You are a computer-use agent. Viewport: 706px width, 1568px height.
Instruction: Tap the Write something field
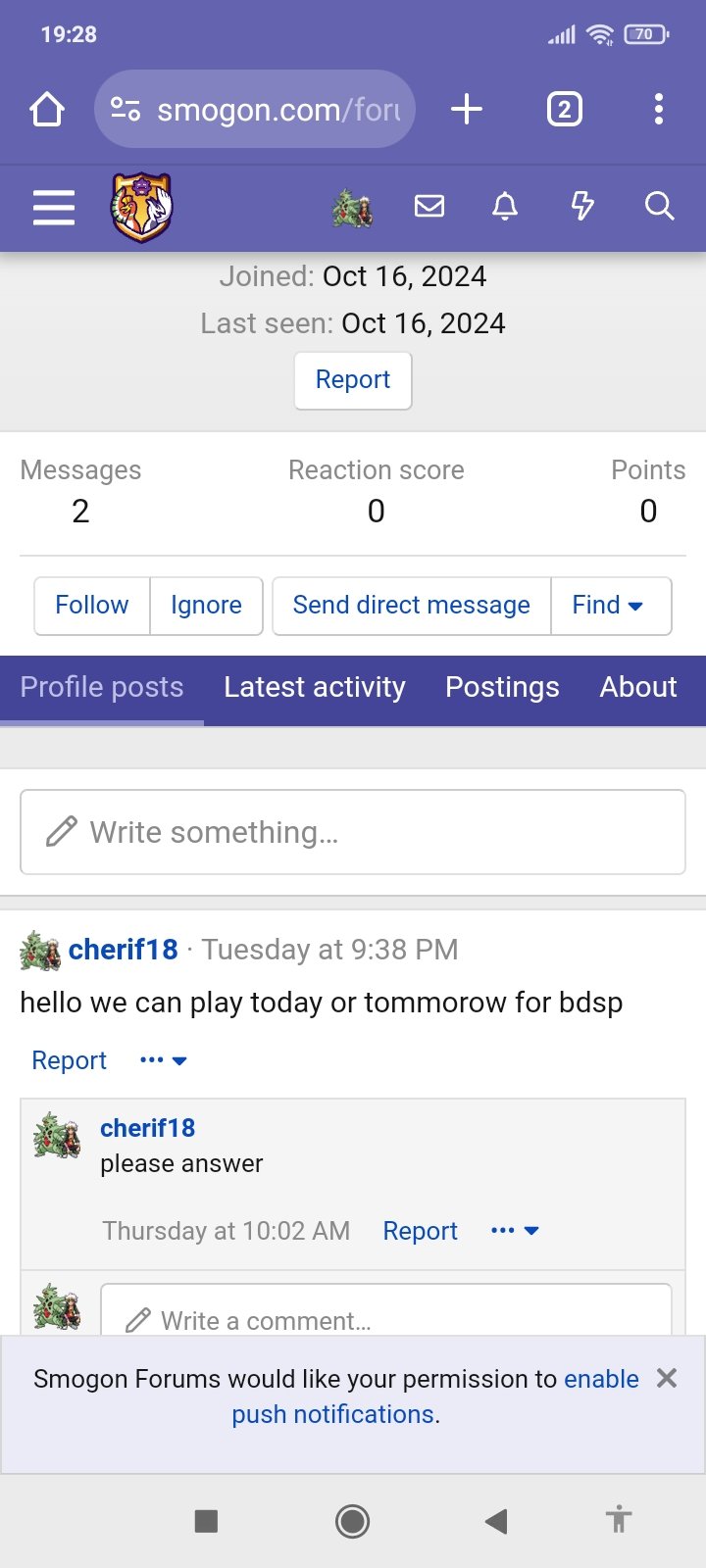[353, 832]
